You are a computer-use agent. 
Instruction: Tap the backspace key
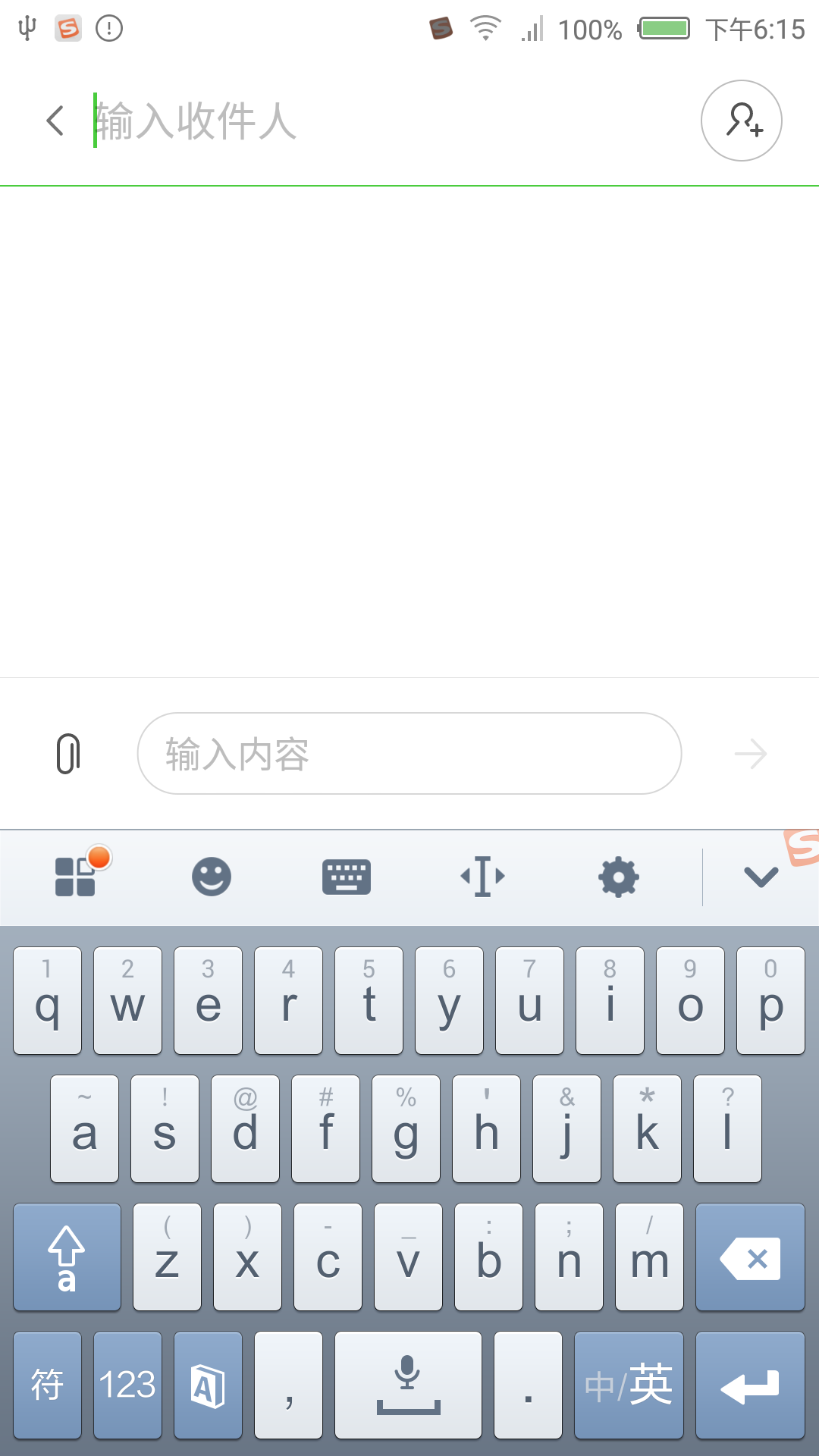coord(750,1257)
